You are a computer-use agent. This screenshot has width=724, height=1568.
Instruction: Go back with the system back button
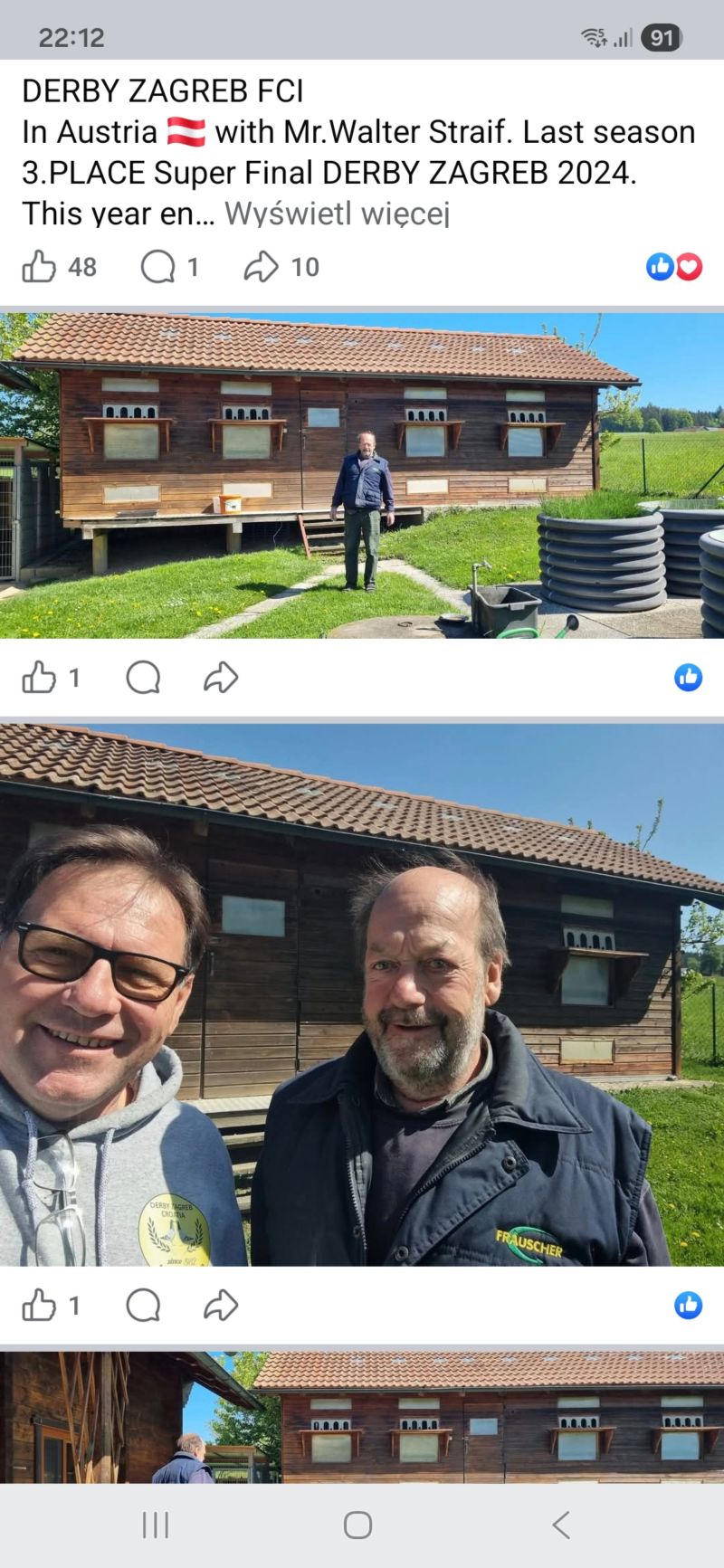coord(561,1525)
